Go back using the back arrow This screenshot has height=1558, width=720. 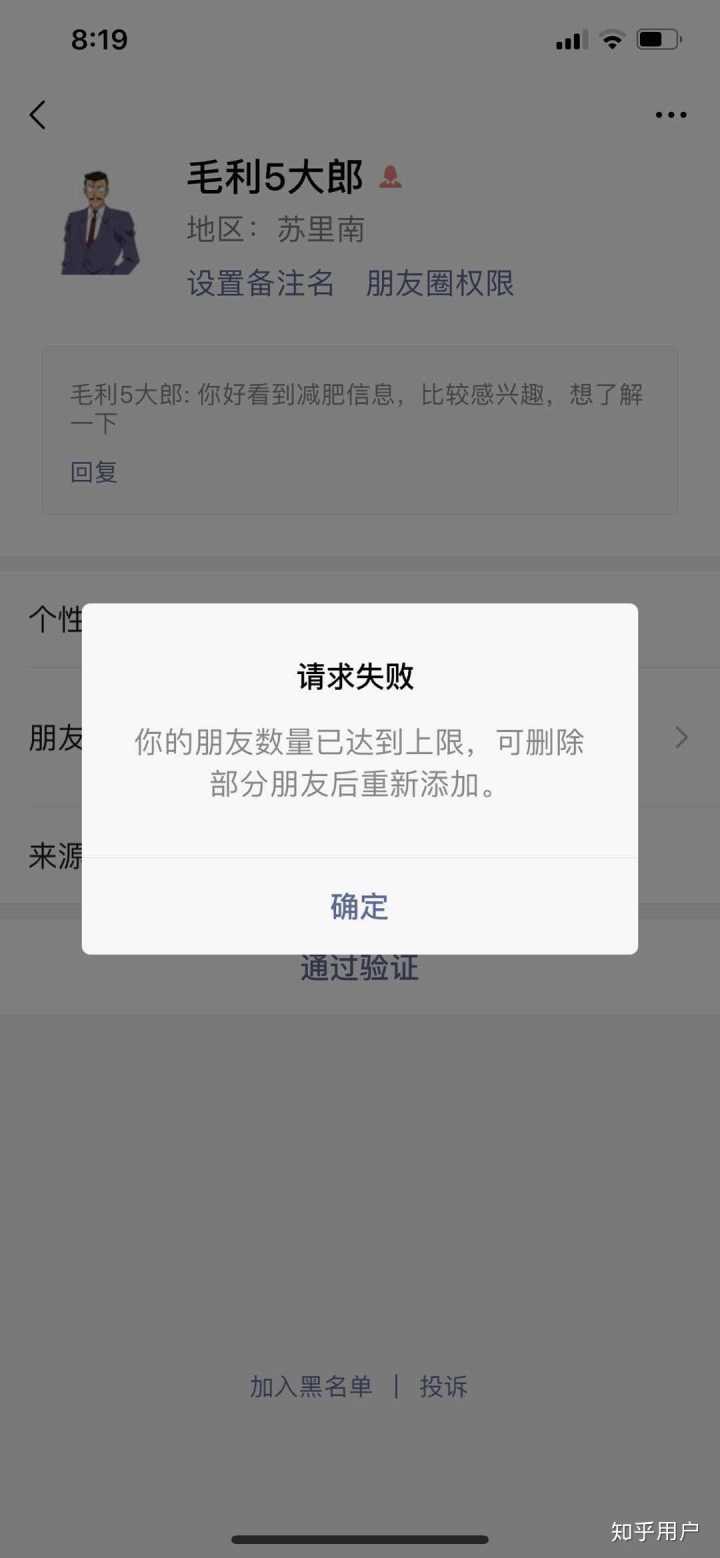point(38,115)
